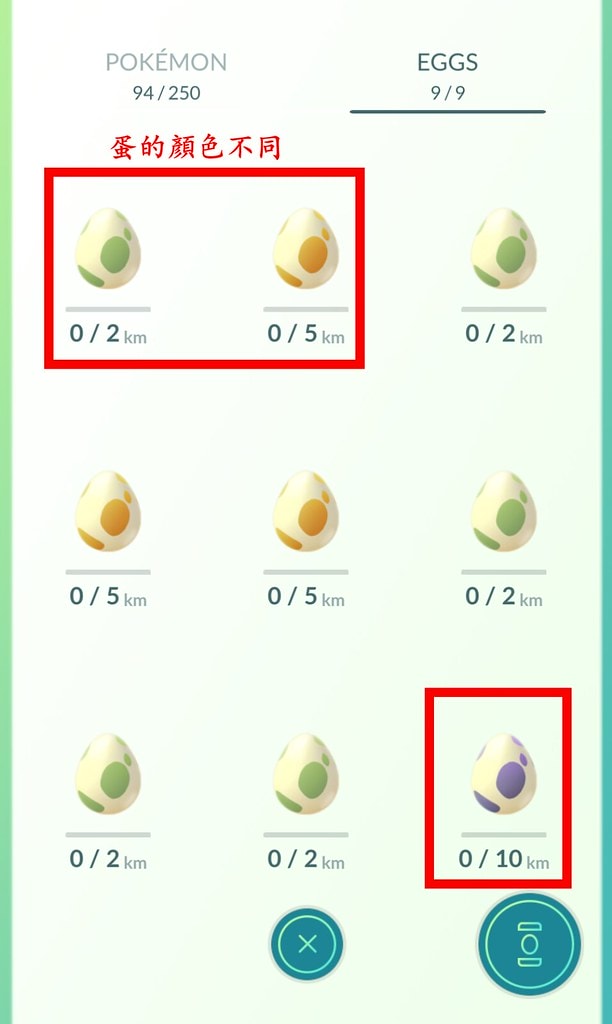Viewport: 612px width, 1024px height.
Task: Select the Eggs tab
Action: [447, 74]
